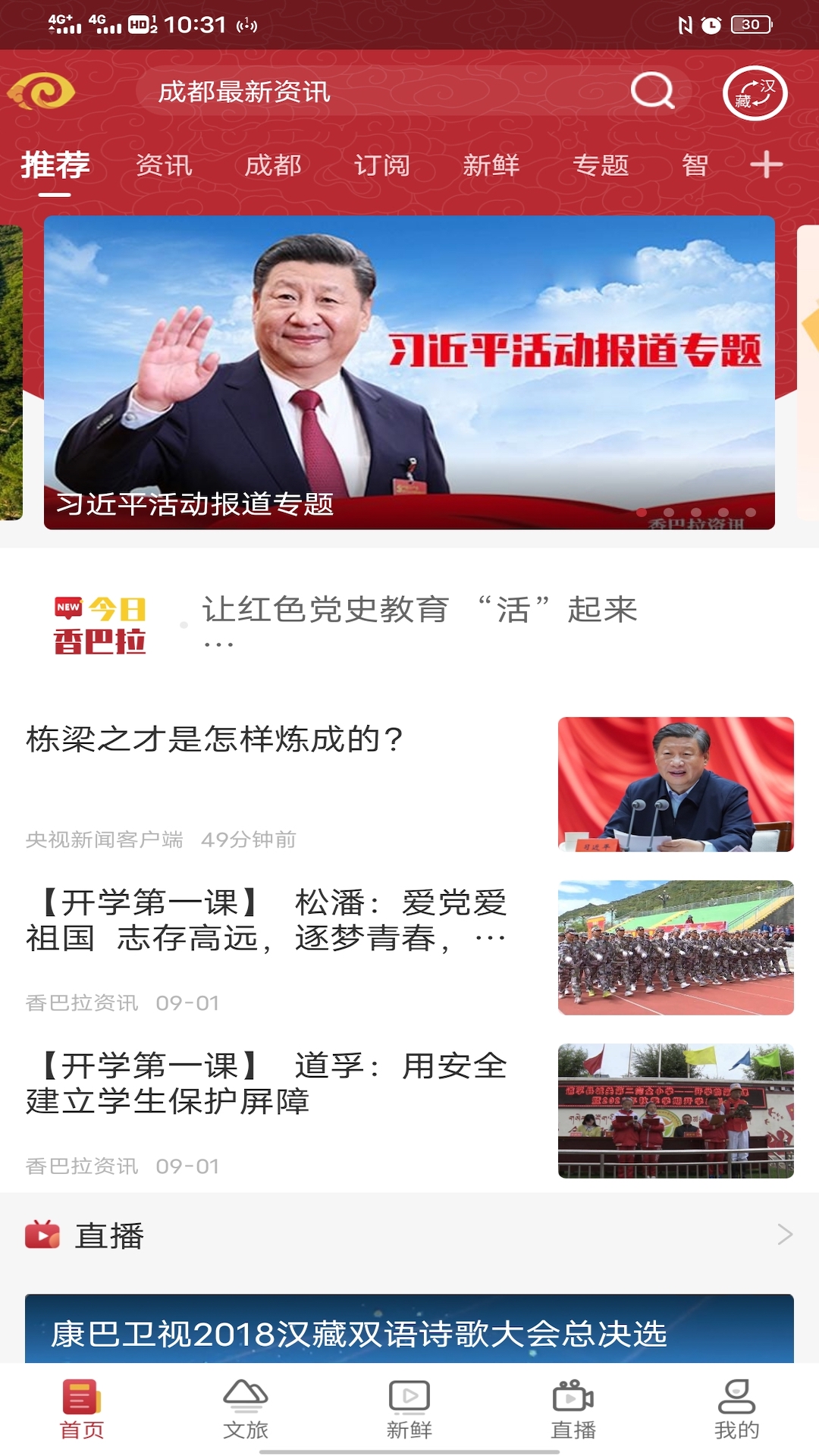Screen dimensions: 819x1456
Task: Open the 松潘：爱党爱祖国 article
Action: point(267,921)
